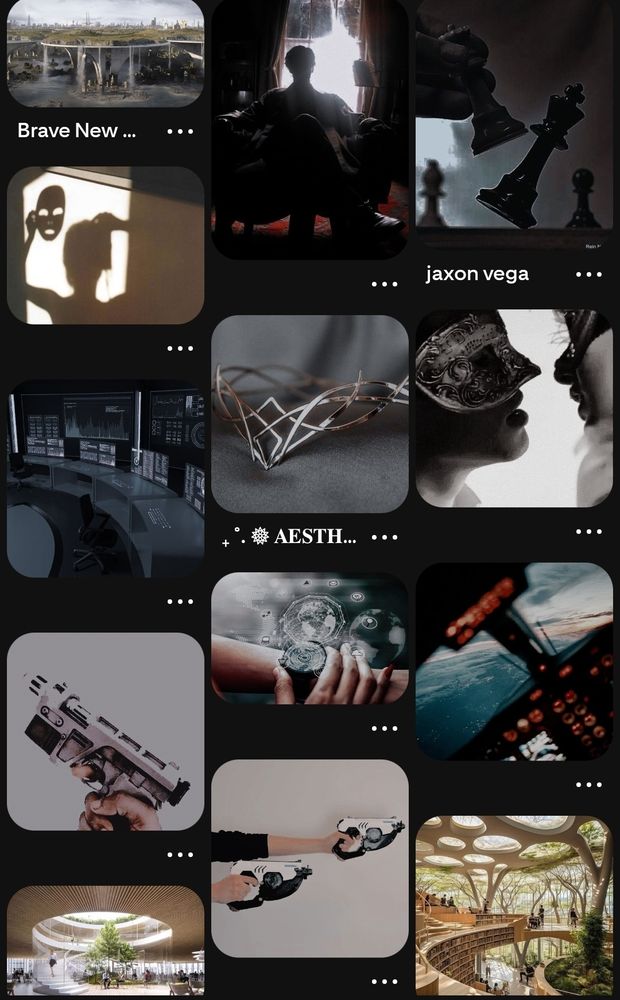The height and width of the screenshot is (1000, 620).
Task: Open the AESTH silver tiara pin
Action: tap(310, 414)
